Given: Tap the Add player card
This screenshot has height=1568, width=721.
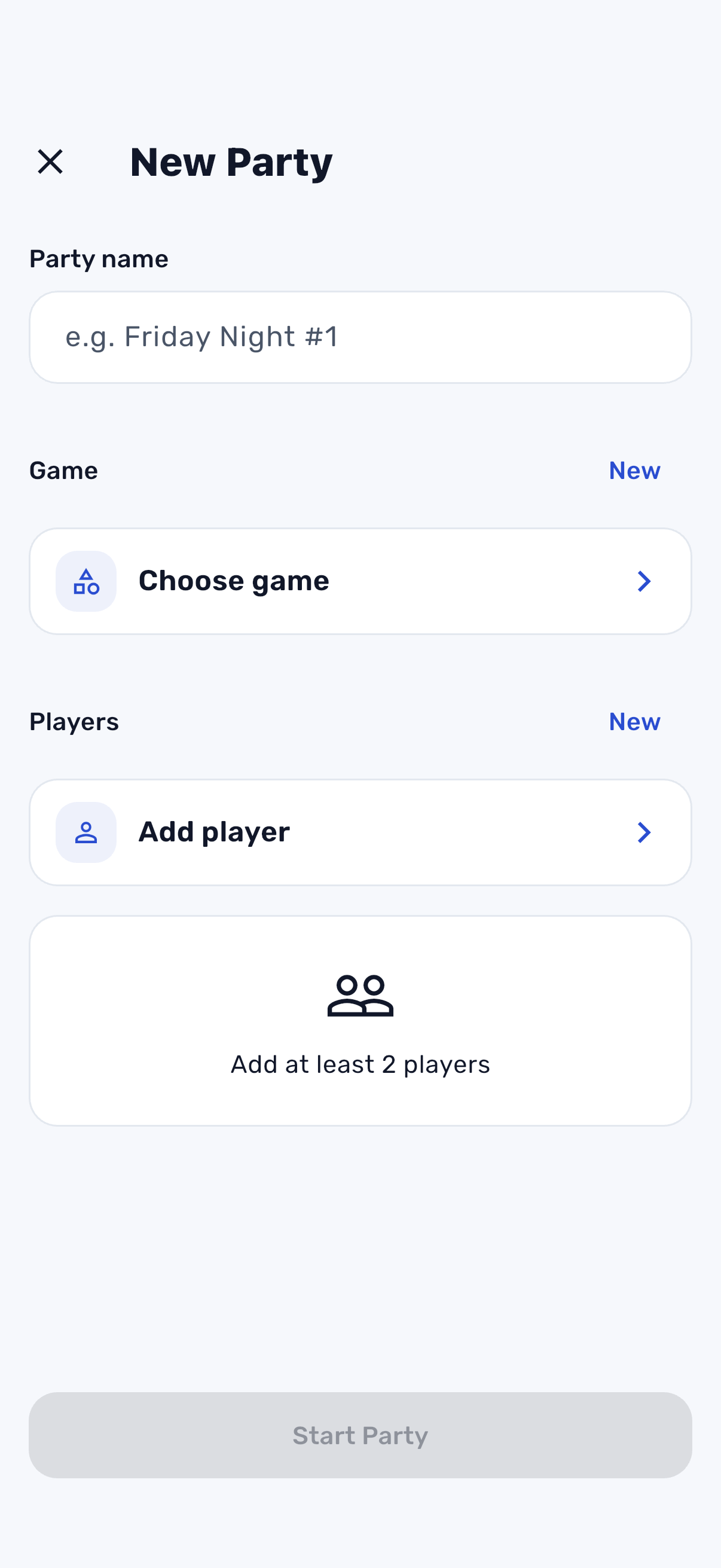Looking at the screenshot, I should pyautogui.click(x=360, y=831).
